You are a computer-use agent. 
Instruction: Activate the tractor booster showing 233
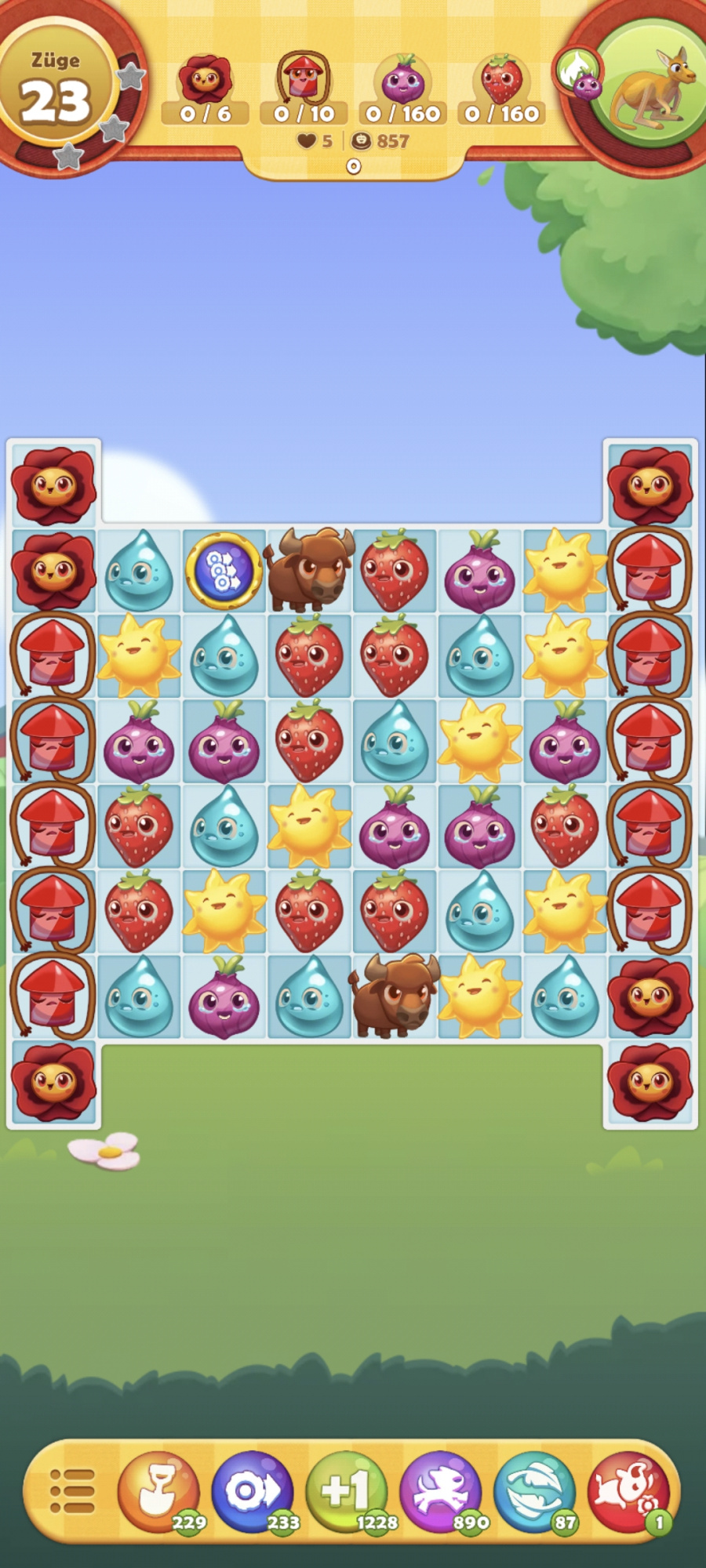[252, 1490]
